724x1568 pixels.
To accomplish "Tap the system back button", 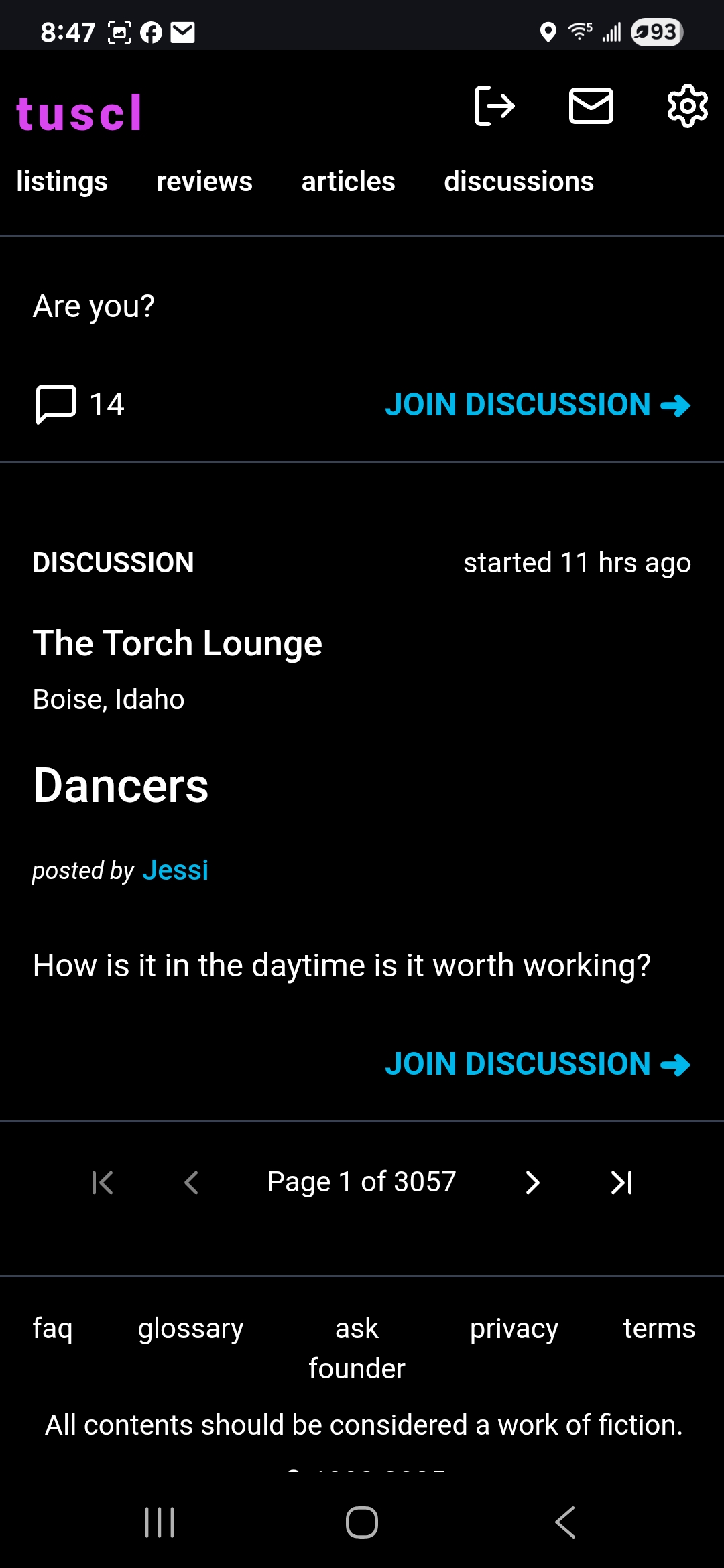I will [565, 1522].
